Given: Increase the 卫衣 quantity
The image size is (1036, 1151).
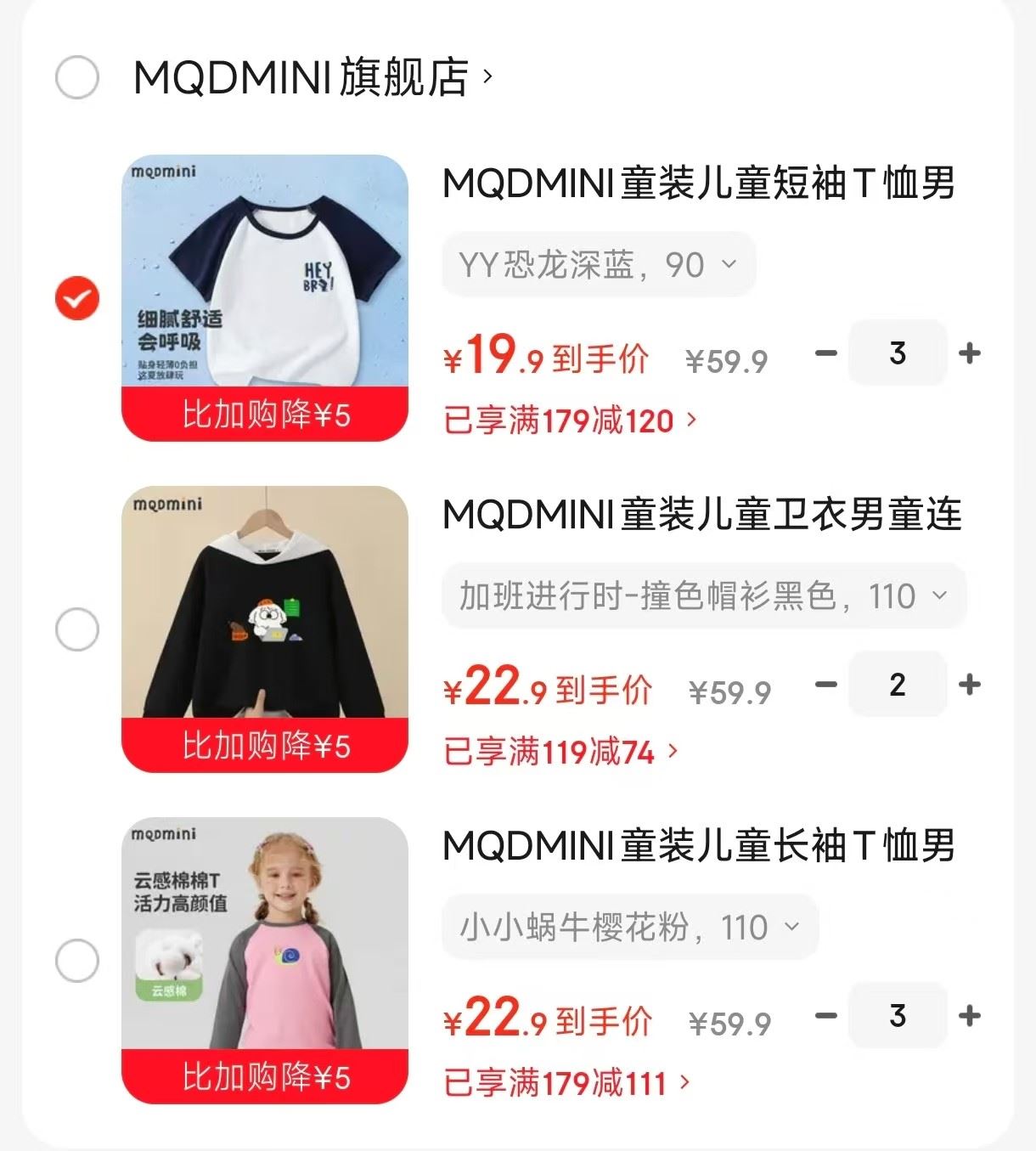Looking at the screenshot, I should 969,685.
